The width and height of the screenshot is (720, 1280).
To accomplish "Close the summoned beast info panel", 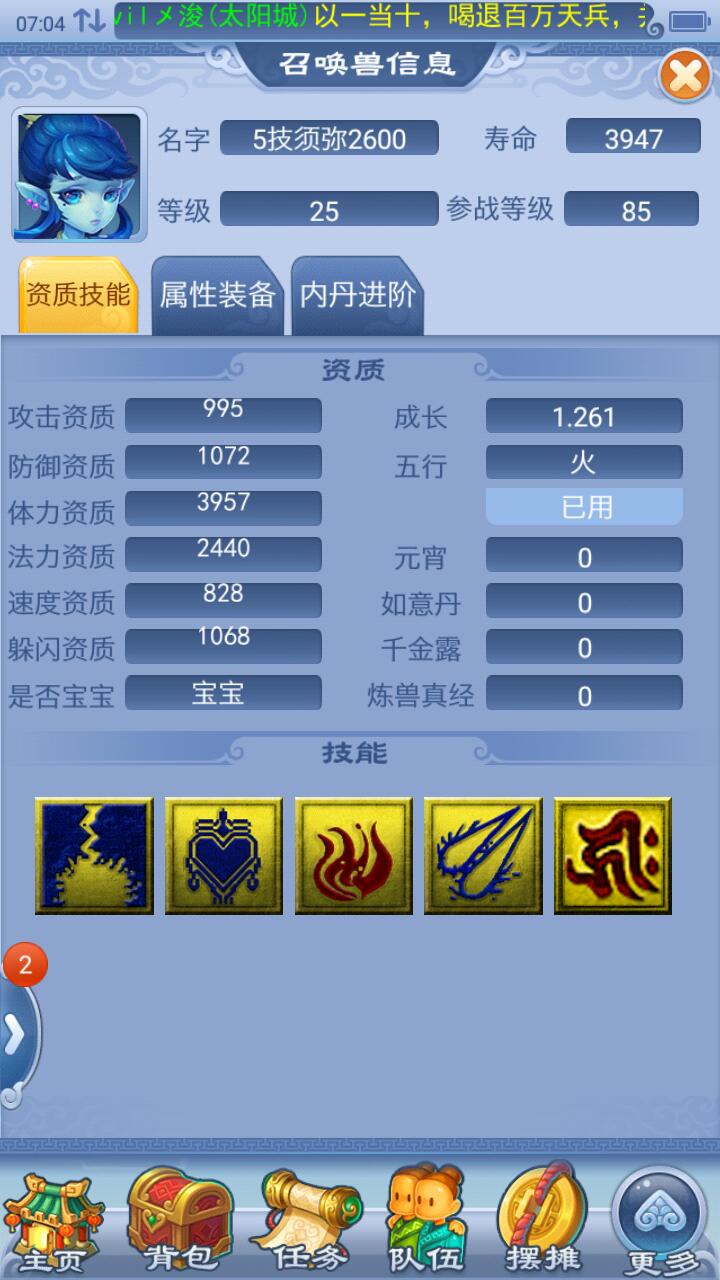I will 684,76.
